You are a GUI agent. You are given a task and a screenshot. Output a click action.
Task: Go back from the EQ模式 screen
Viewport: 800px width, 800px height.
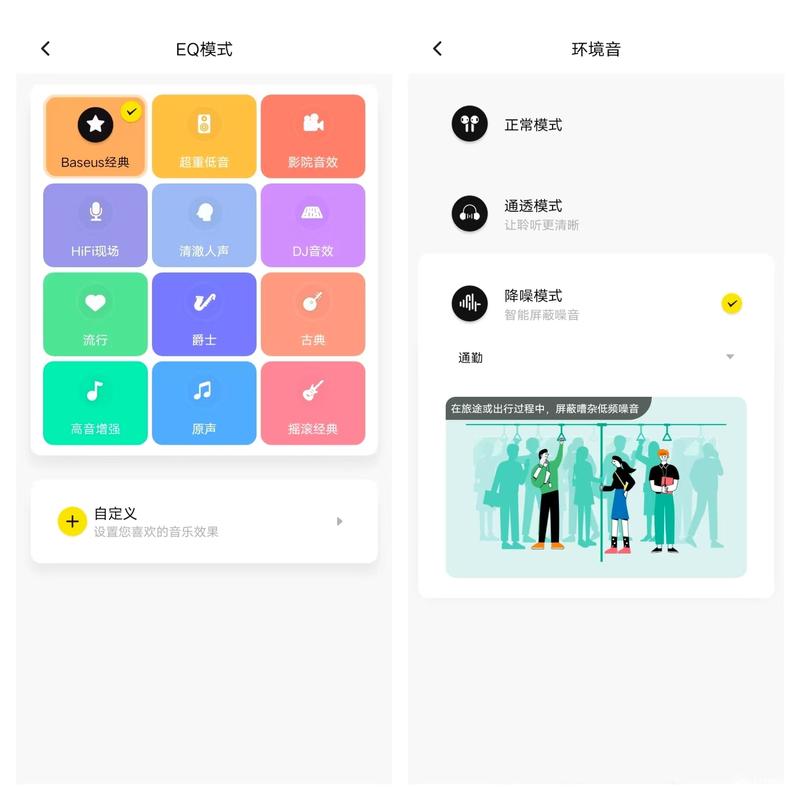(x=45, y=49)
